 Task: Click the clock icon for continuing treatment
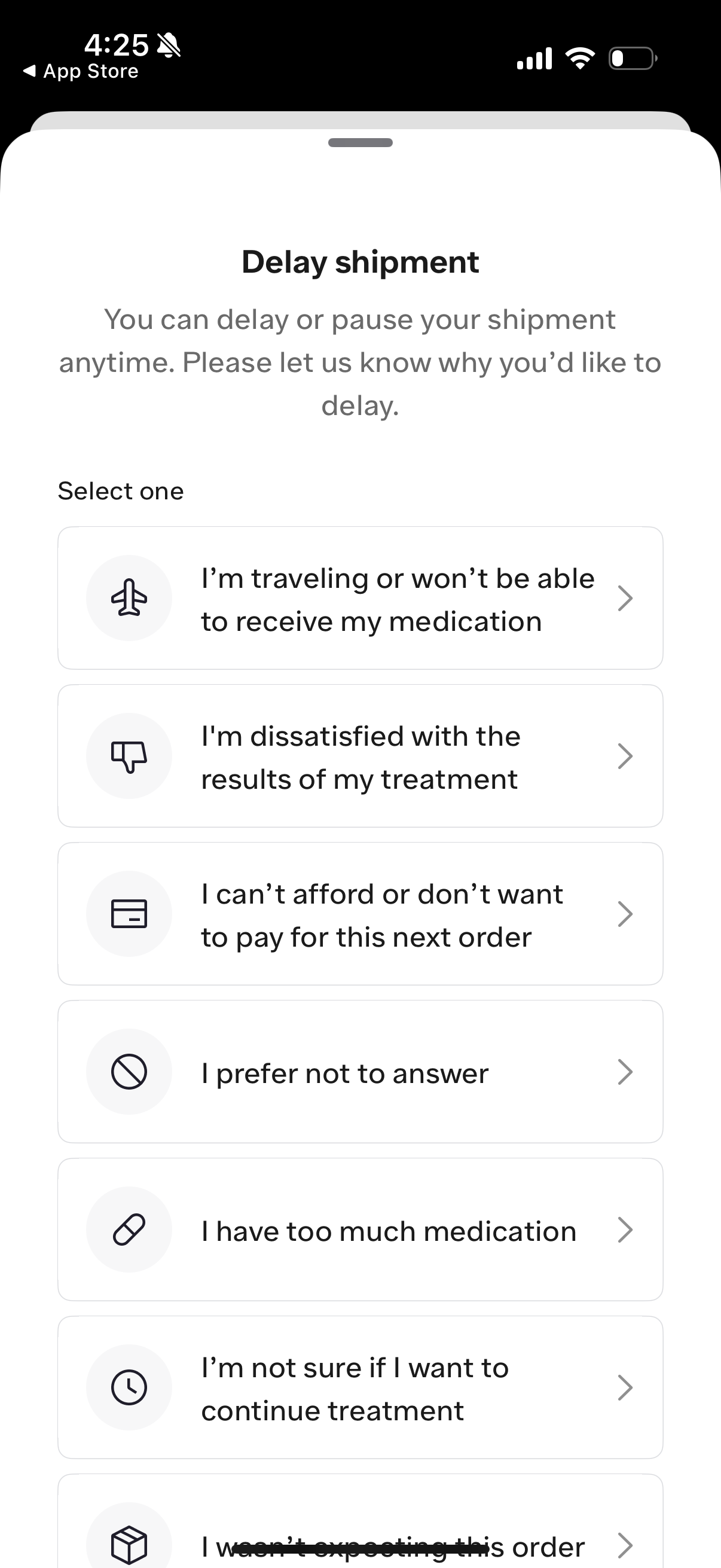pos(129,1387)
